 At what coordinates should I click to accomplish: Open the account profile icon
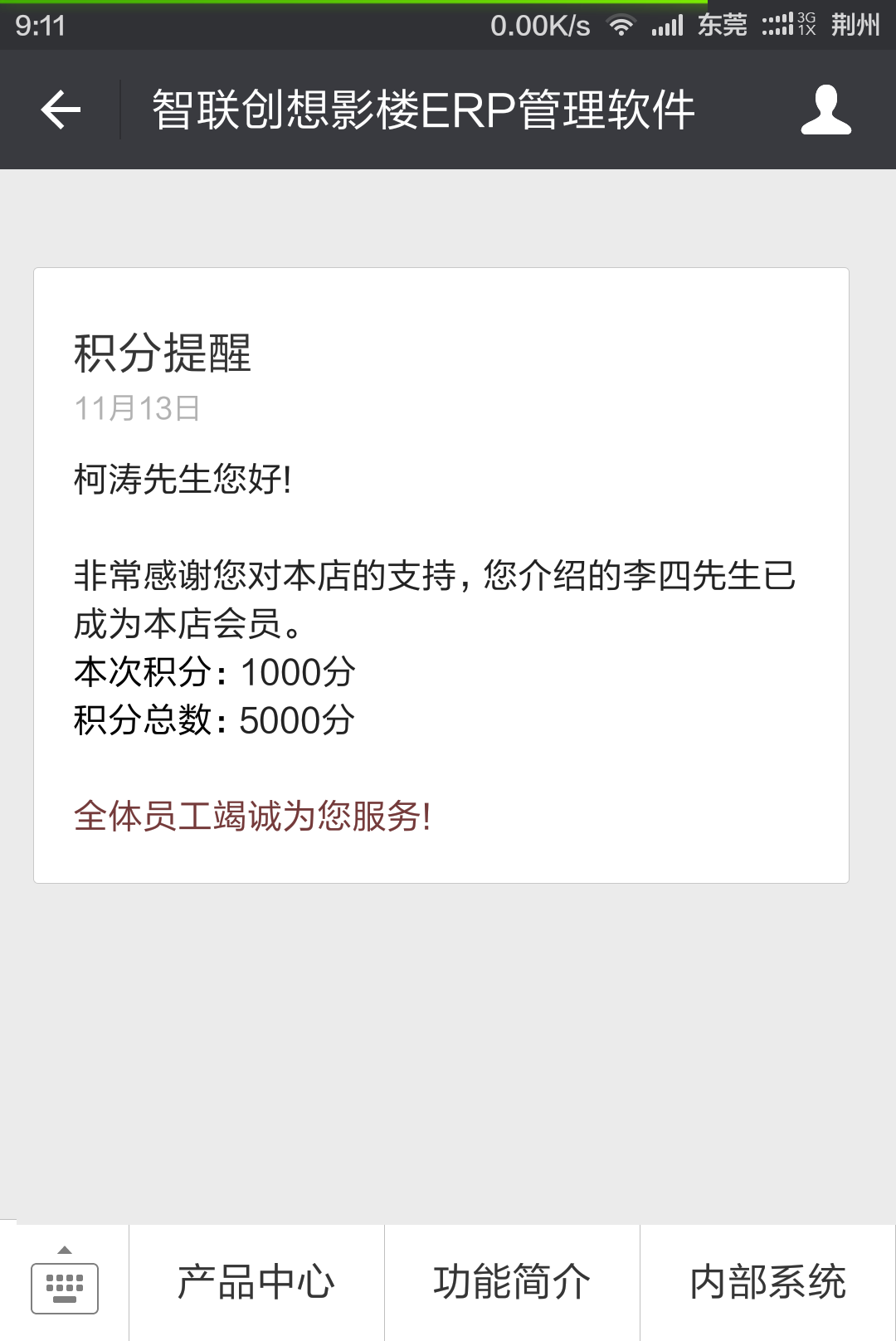coord(825,110)
